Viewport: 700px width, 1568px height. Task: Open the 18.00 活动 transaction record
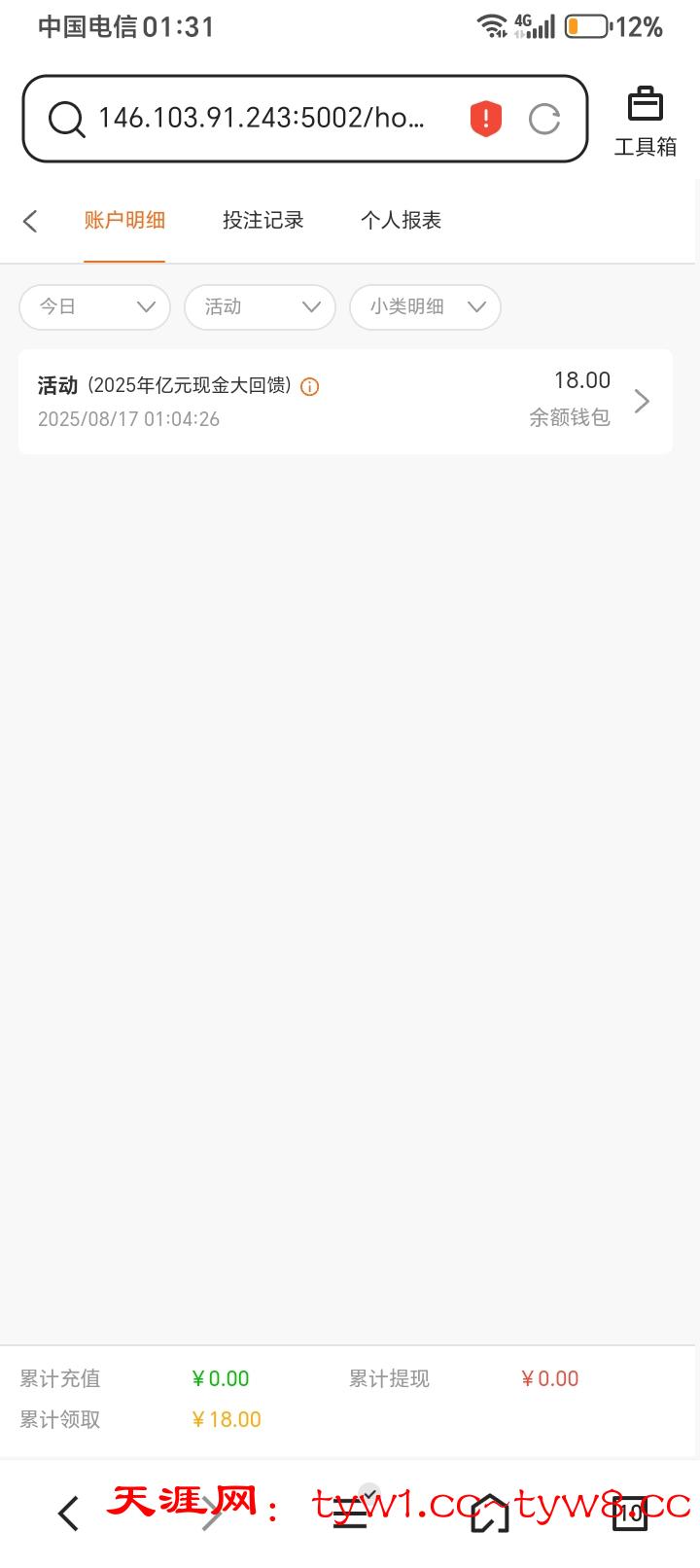[345, 401]
